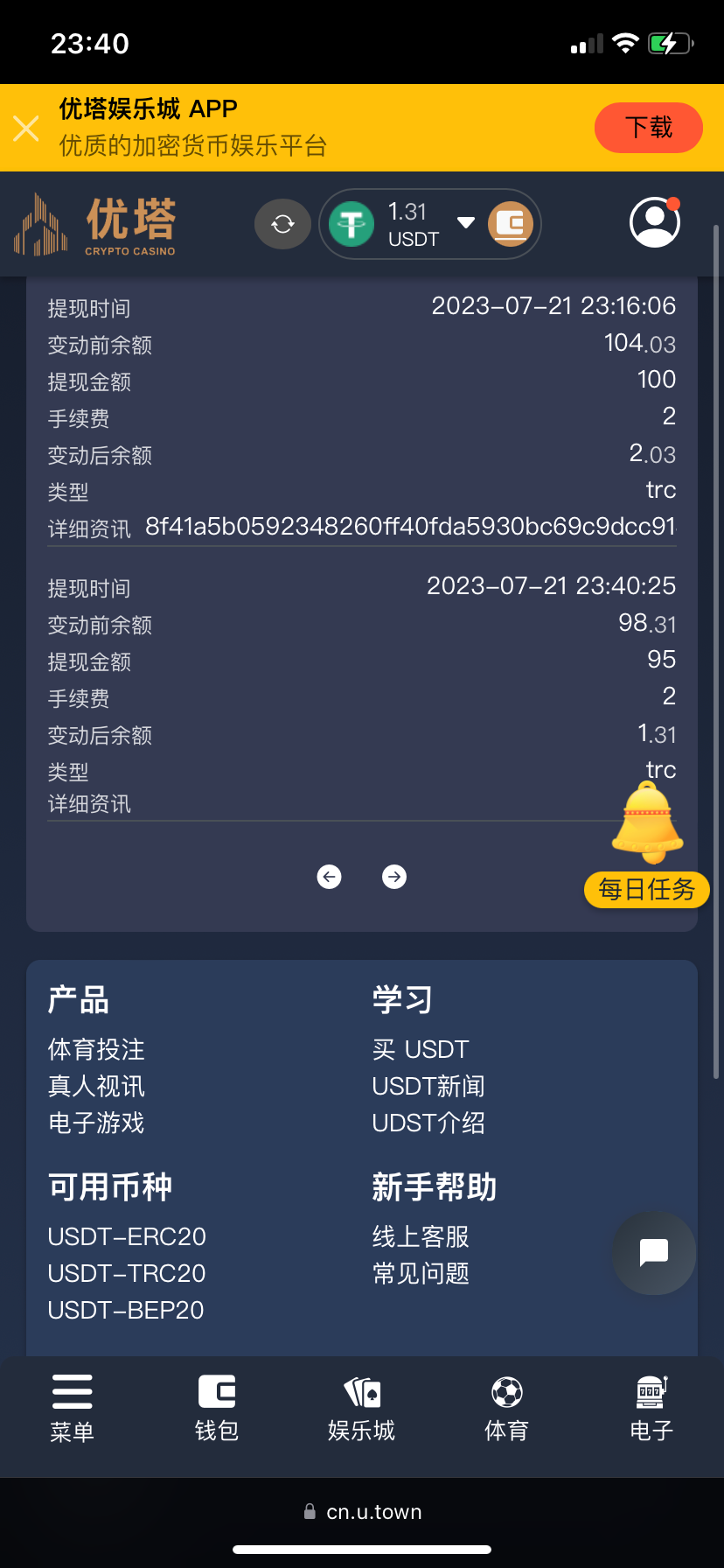The image size is (724, 1568).
Task: Open the 线上客服 support link
Action: [421, 1236]
